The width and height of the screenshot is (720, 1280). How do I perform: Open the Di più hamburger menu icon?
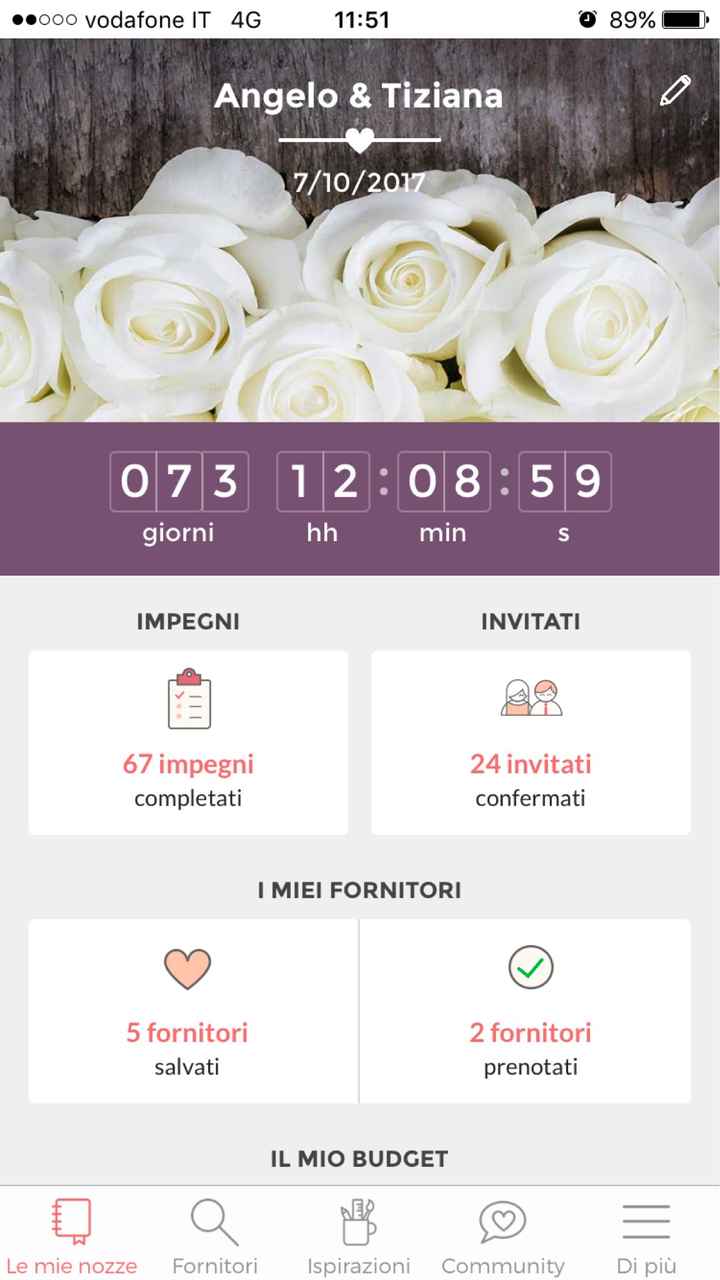click(646, 1220)
